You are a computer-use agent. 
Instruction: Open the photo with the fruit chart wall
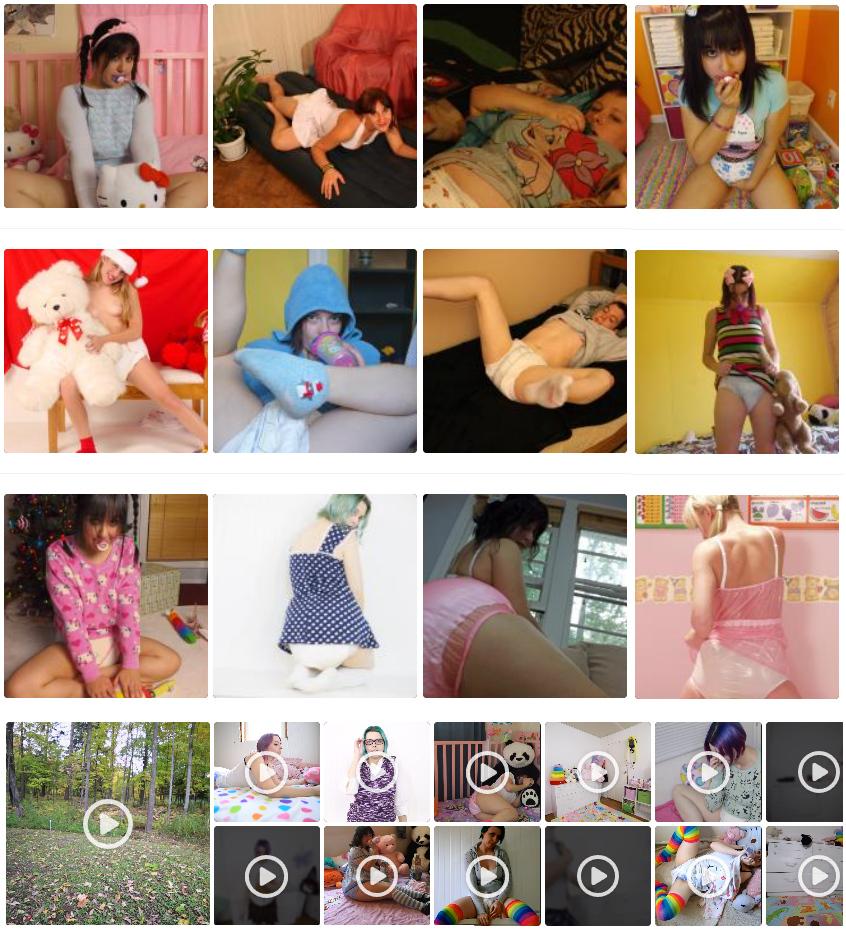click(737, 596)
